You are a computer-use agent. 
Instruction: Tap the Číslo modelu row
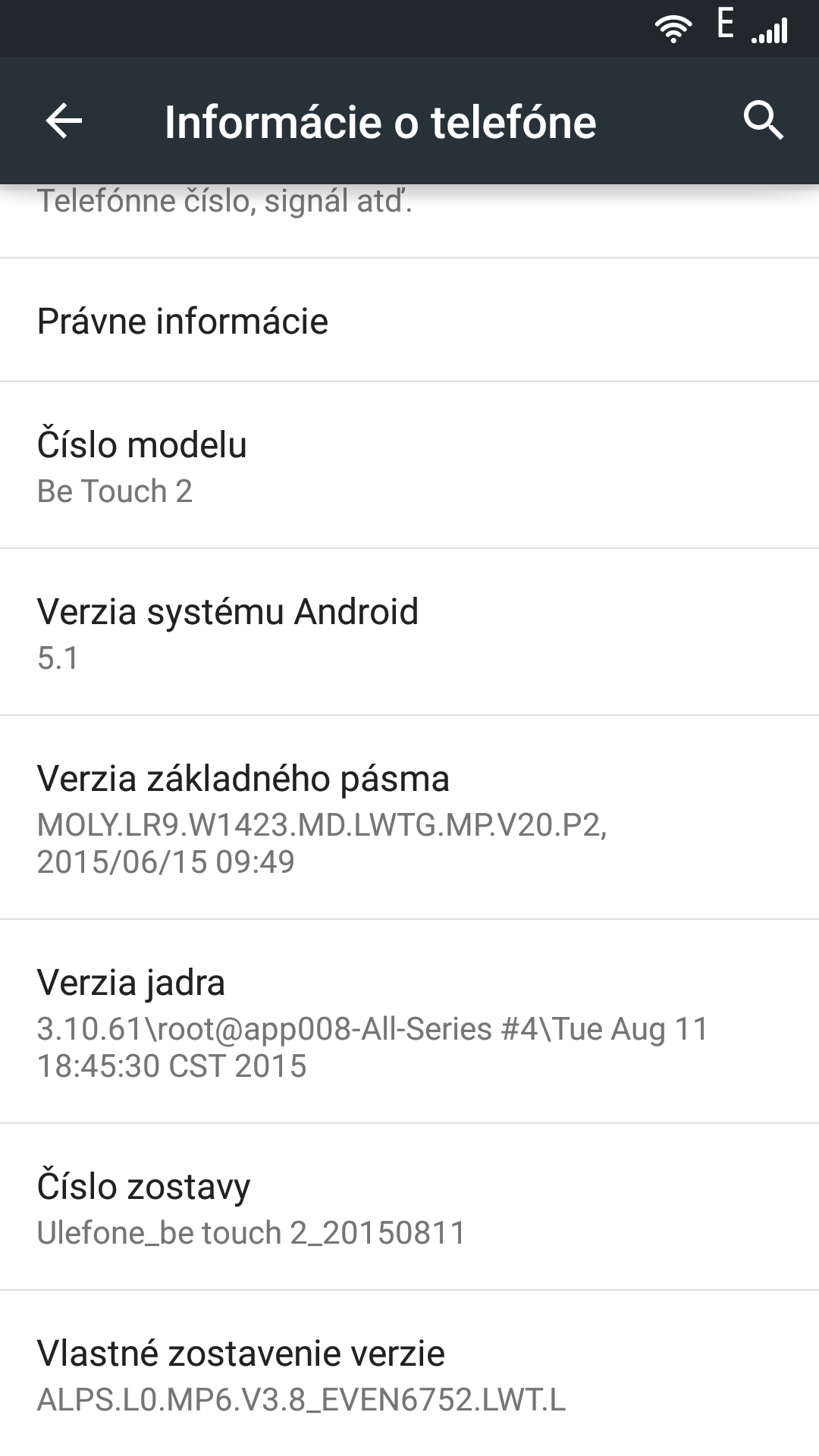409,466
